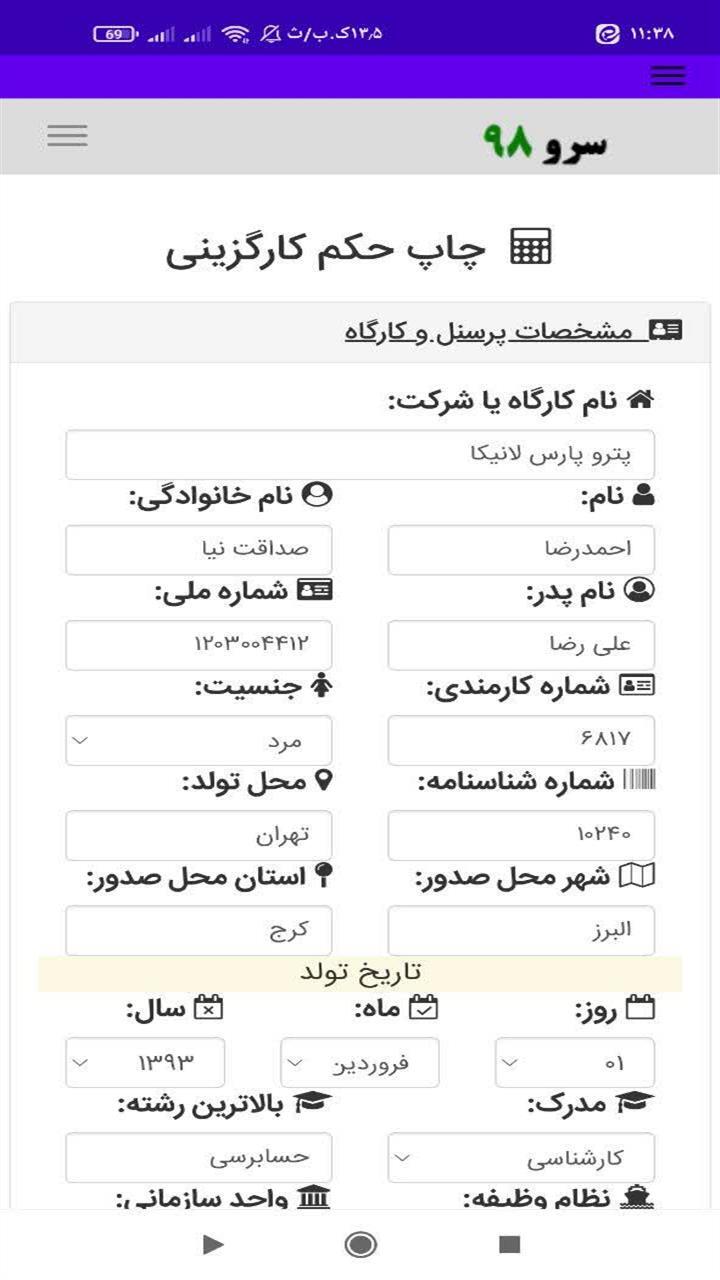Edit the نام کارگاه یا شرکت field

pyautogui.click(x=360, y=455)
